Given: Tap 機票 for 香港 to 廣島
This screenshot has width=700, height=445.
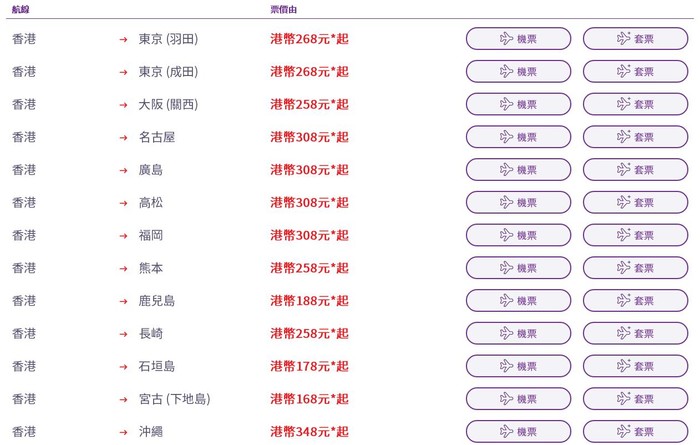Looking at the screenshot, I should point(518,170).
